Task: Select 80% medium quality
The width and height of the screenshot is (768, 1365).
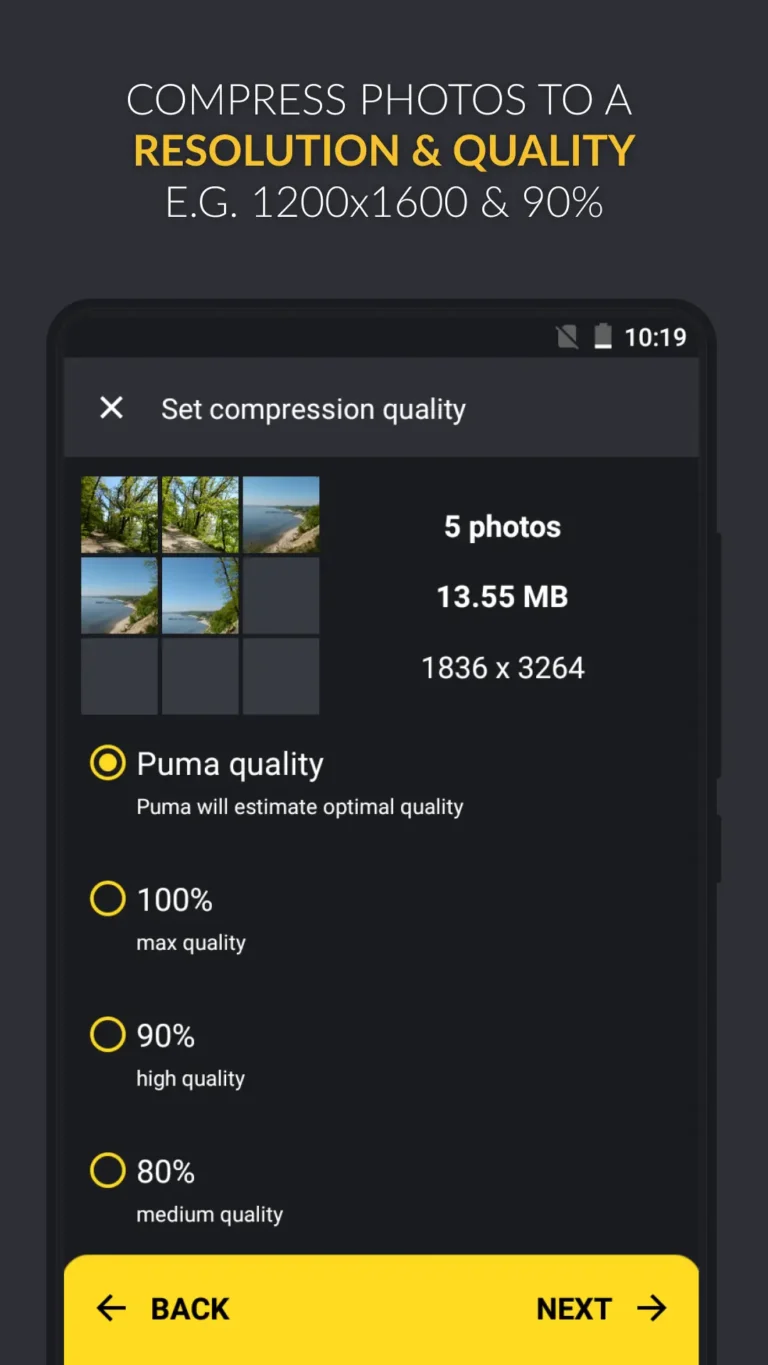Action: point(107,1171)
